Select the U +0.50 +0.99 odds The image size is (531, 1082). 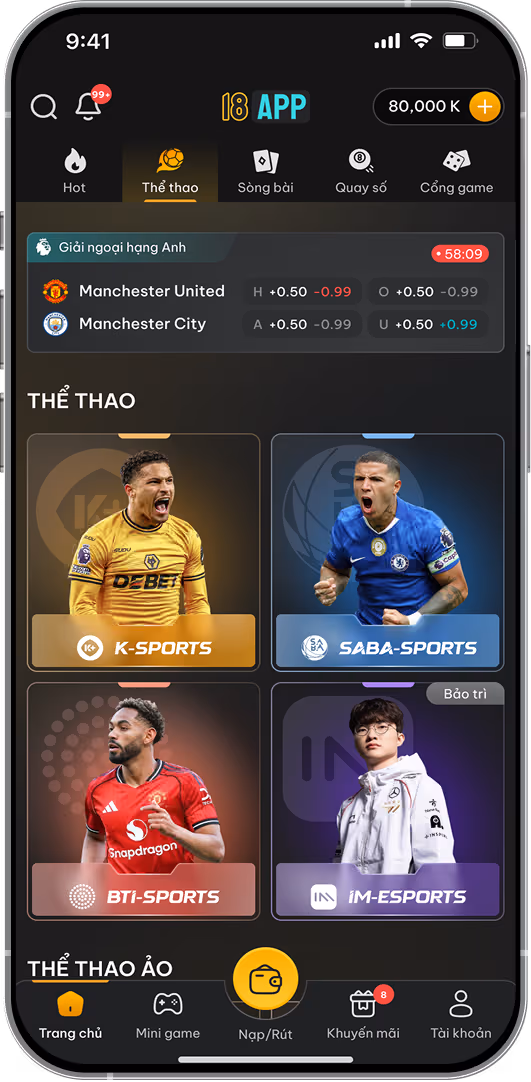(x=428, y=324)
